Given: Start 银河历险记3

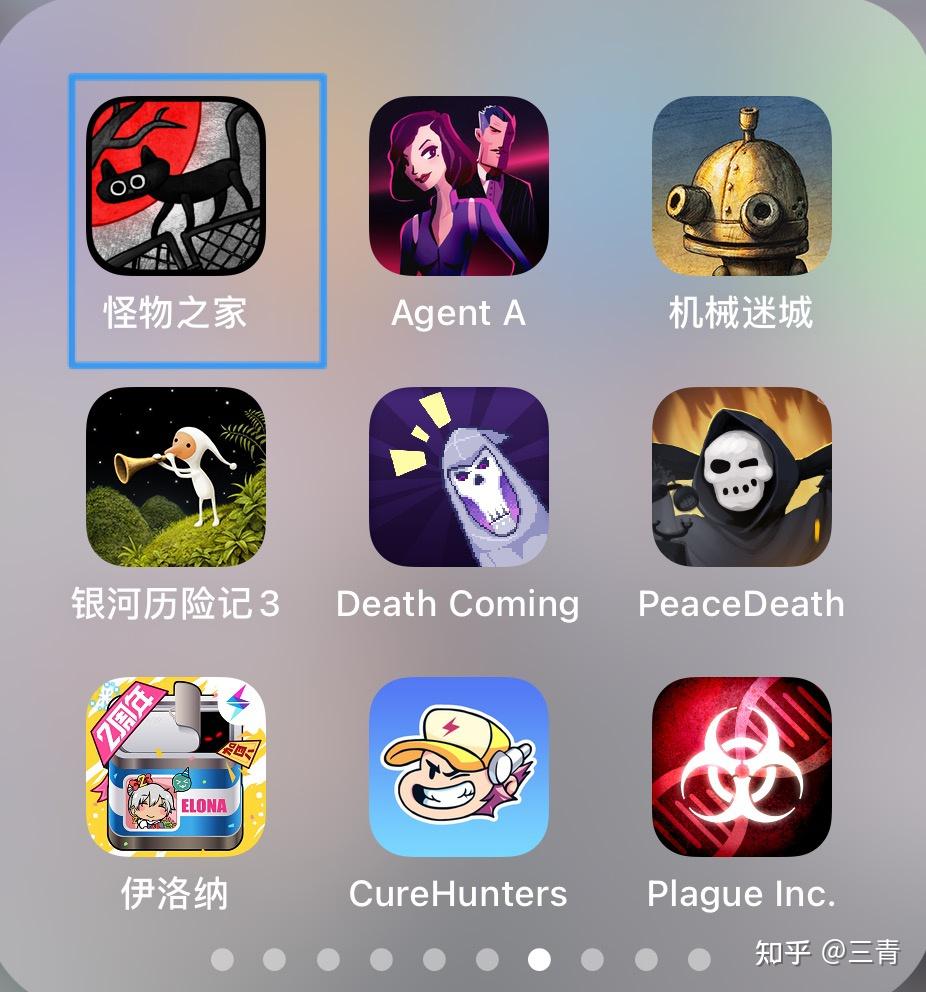Looking at the screenshot, I should pyautogui.click(x=176, y=477).
